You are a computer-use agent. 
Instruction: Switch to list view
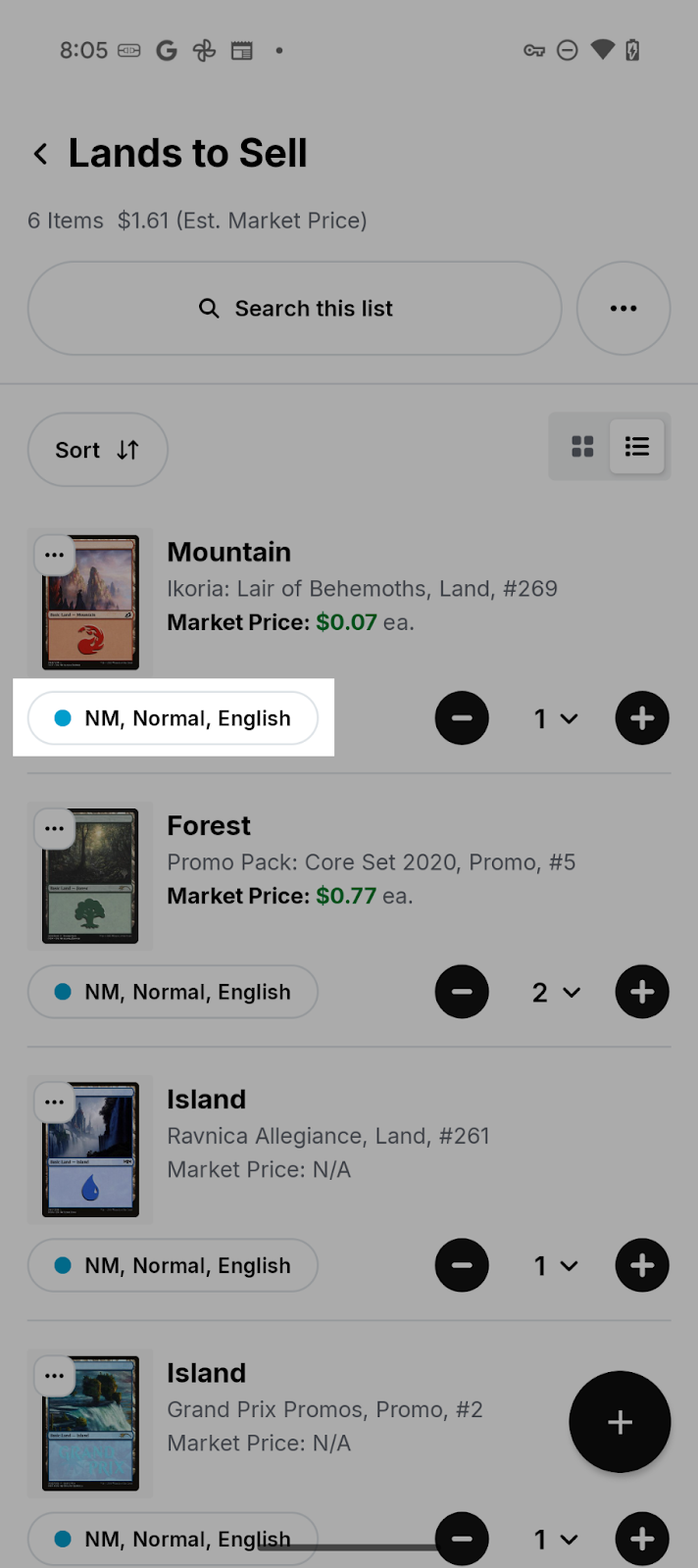(x=637, y=447)
